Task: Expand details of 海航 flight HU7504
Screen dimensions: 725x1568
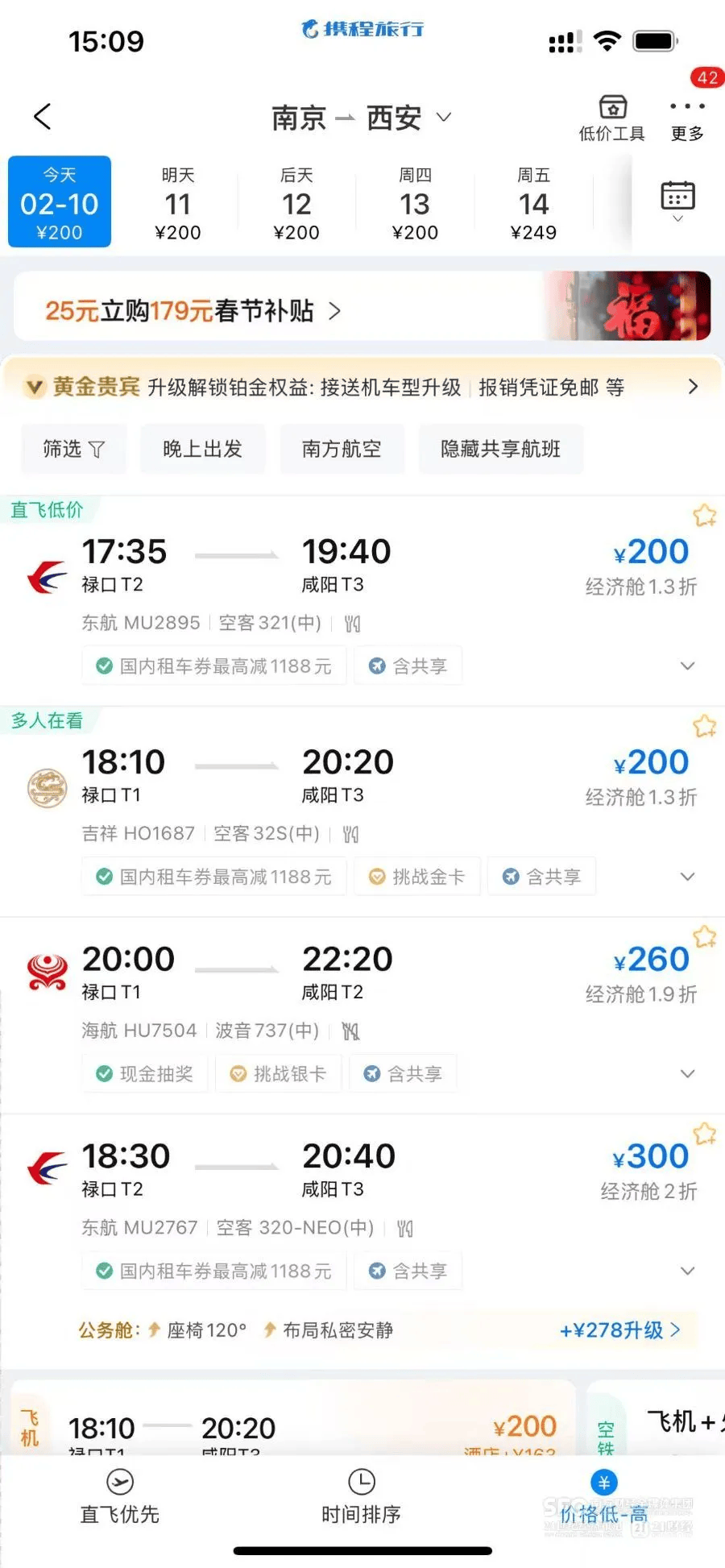Action: pyautogui.click(x=687, y=1073)
